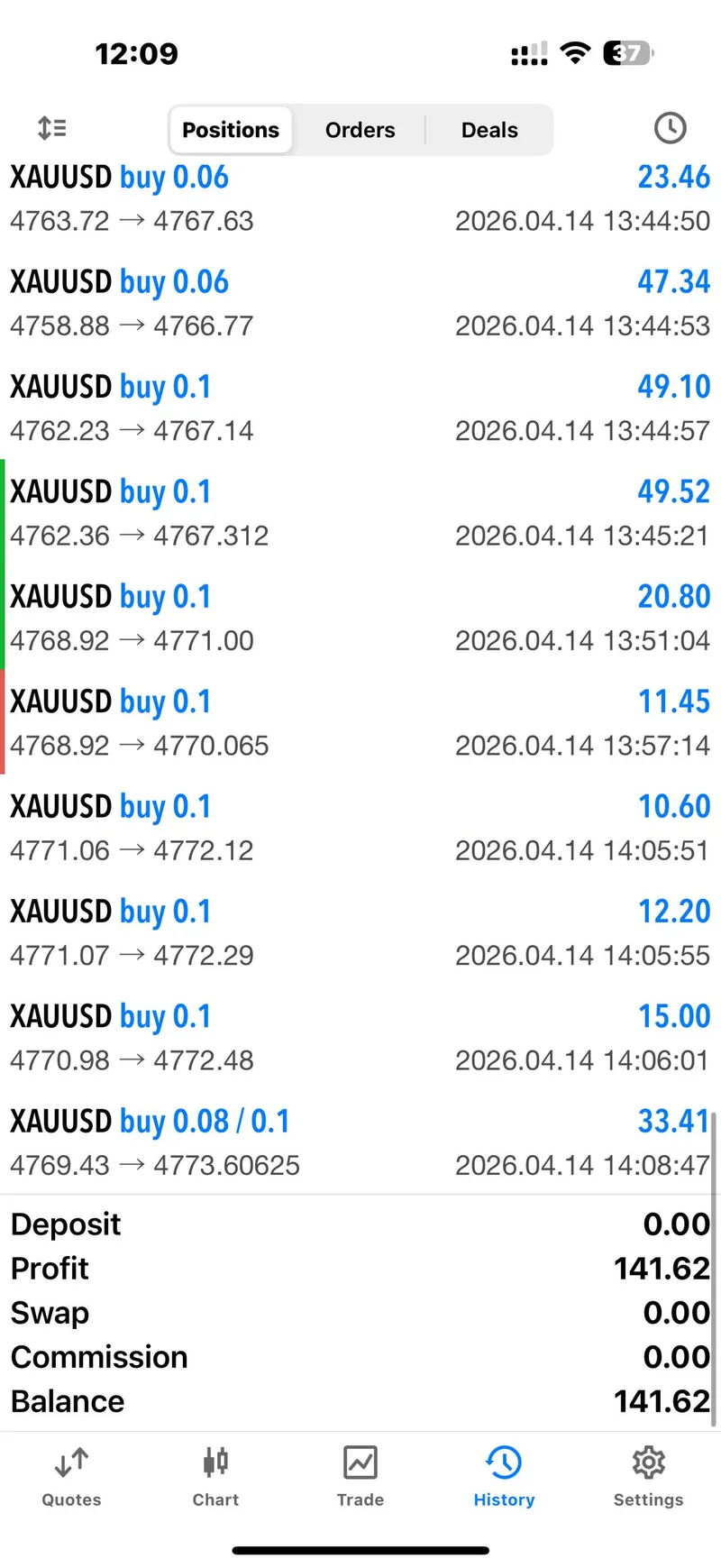
Task: Open the Settings tab
Action: coord(648,1477)
